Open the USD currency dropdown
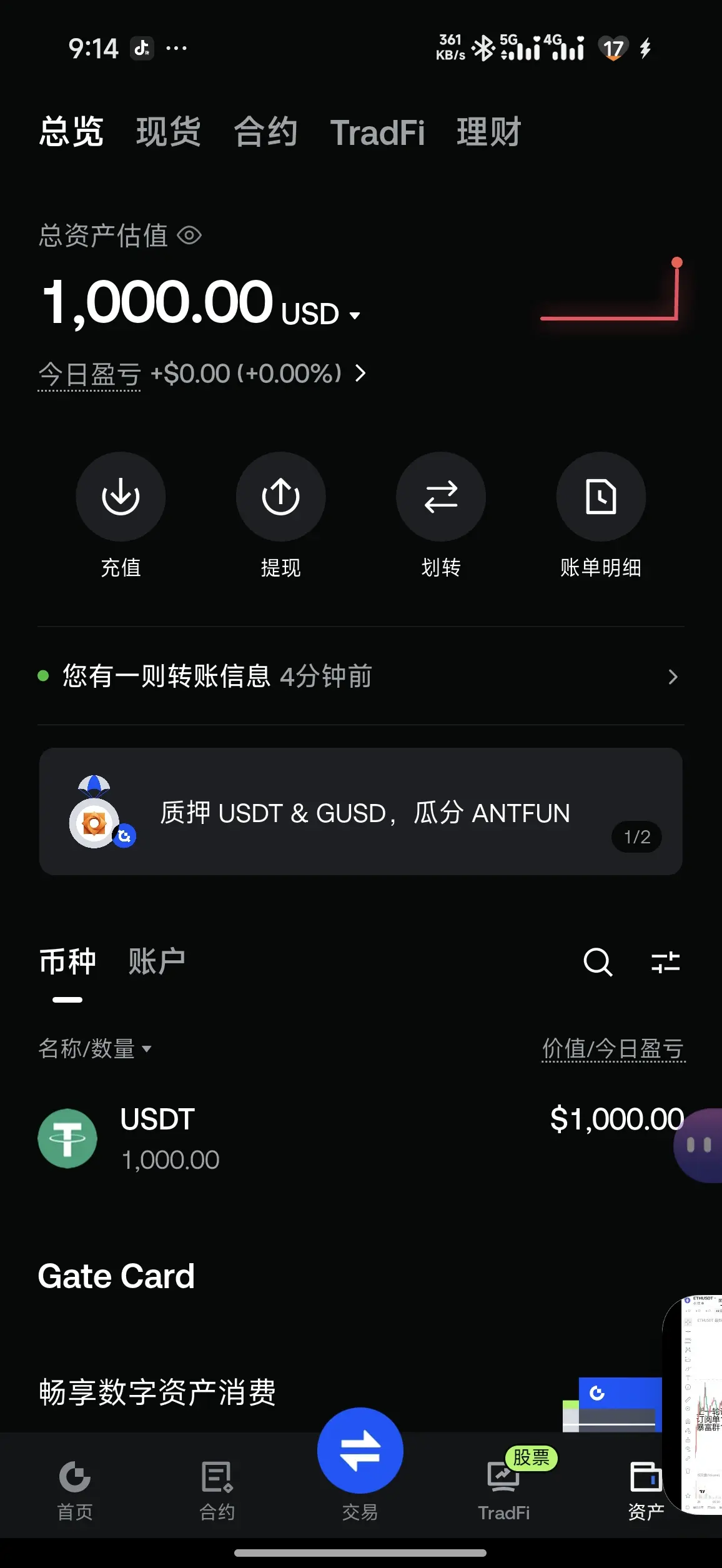 point(321,314)
